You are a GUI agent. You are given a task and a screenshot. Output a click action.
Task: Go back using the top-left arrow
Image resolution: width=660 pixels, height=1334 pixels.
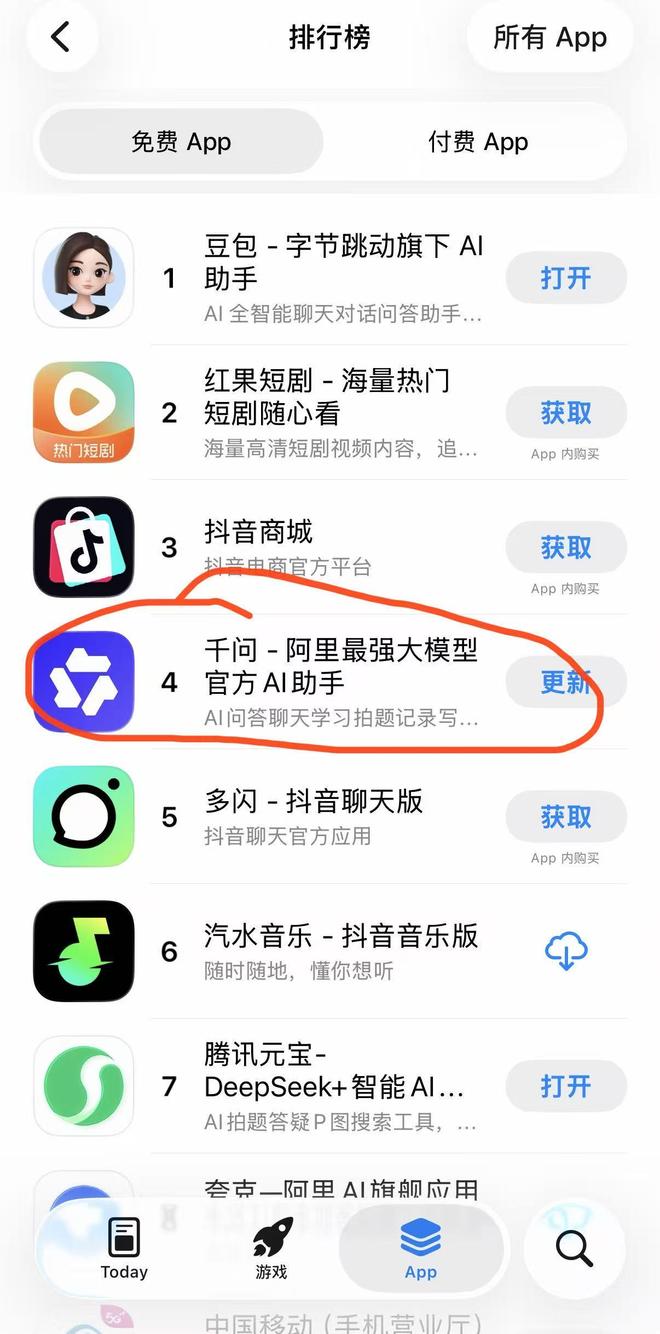pyautogui.click(x=61, y=38)
